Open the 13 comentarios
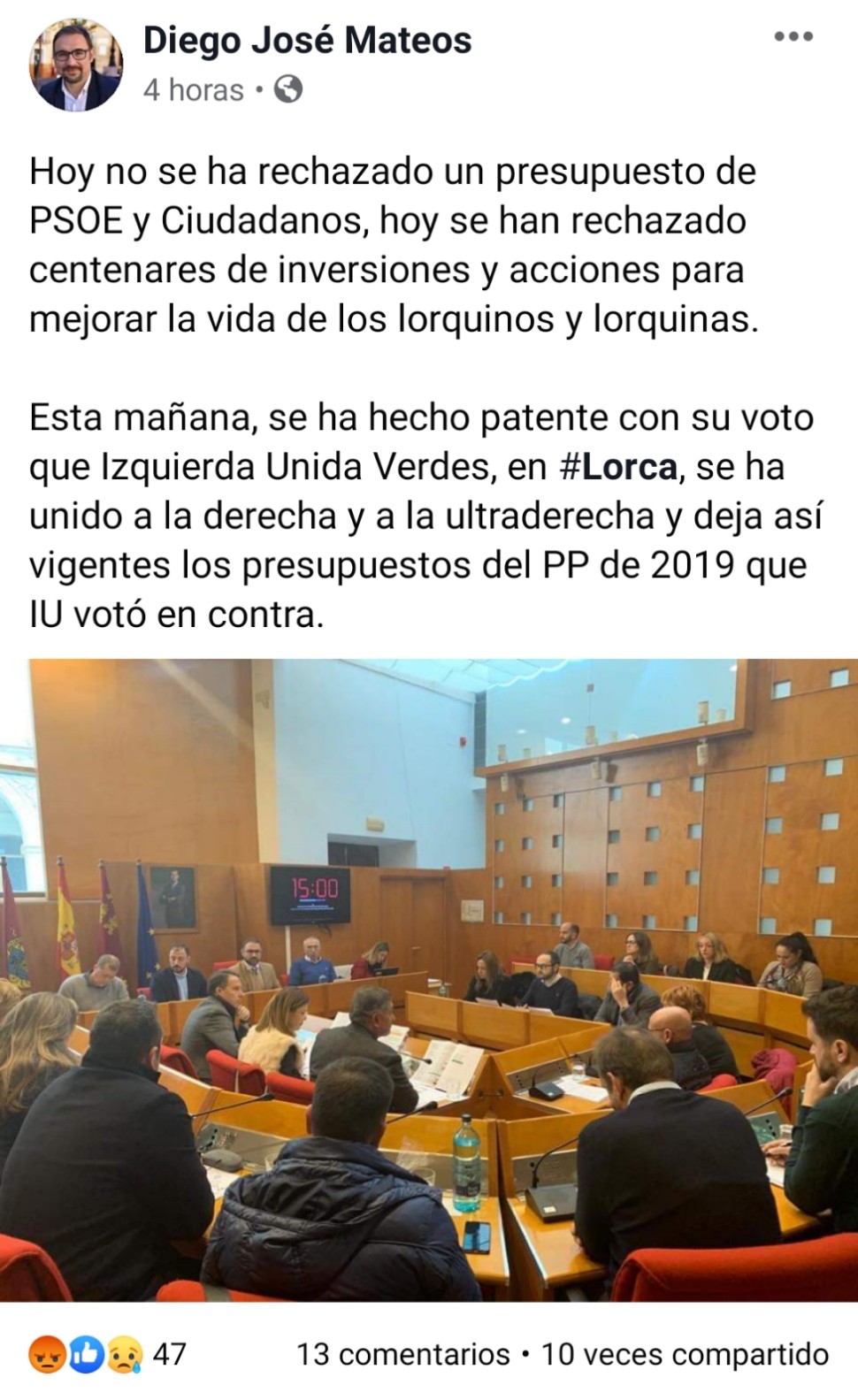This screenshot has height=1400, width=858. [x=403, y=1354]
